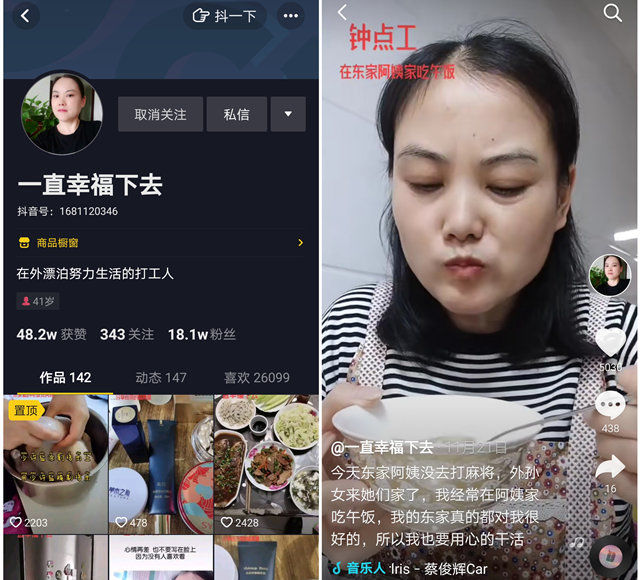Viewport: 640px width, 580px height.
Task: Share the video using the arrow showing 16
Action: click(609, 468)
